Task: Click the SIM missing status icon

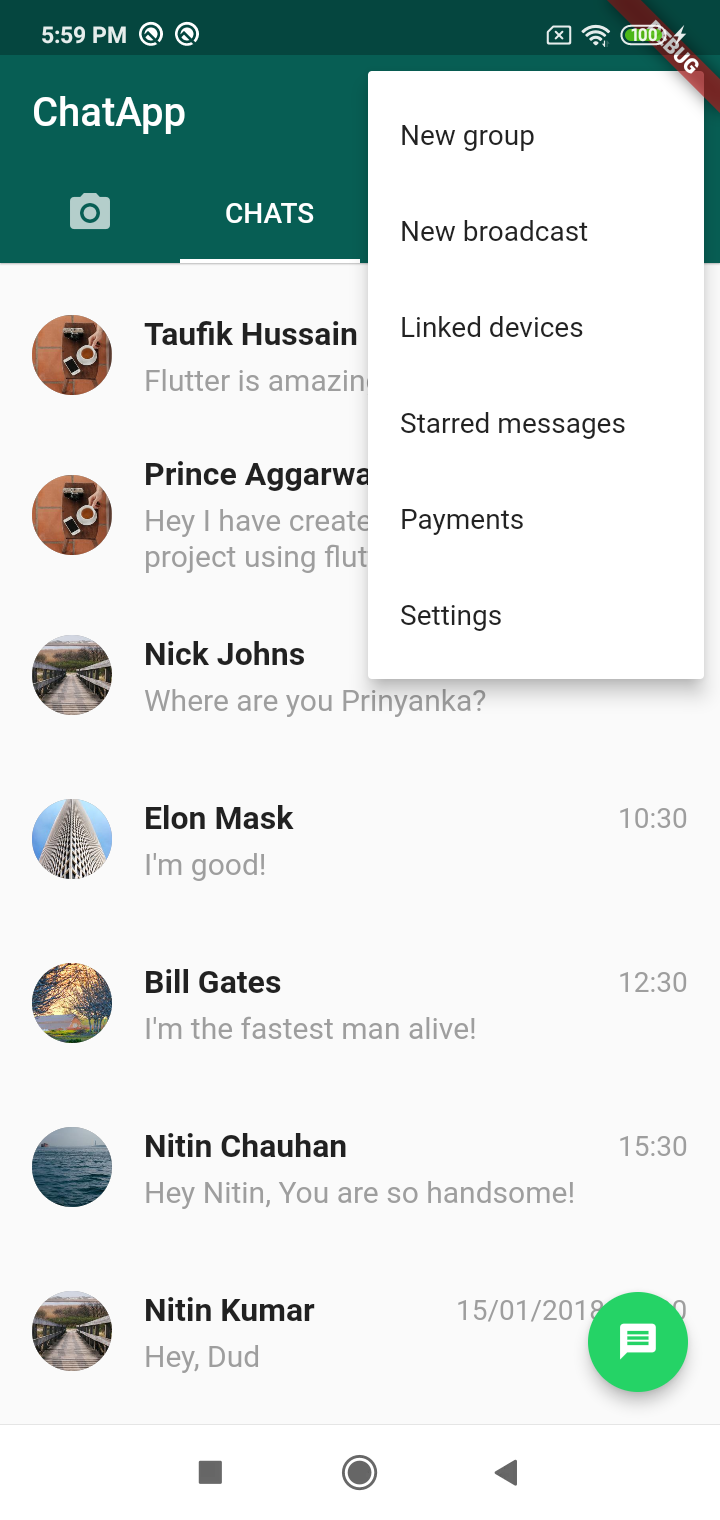Action: point(558,34)
